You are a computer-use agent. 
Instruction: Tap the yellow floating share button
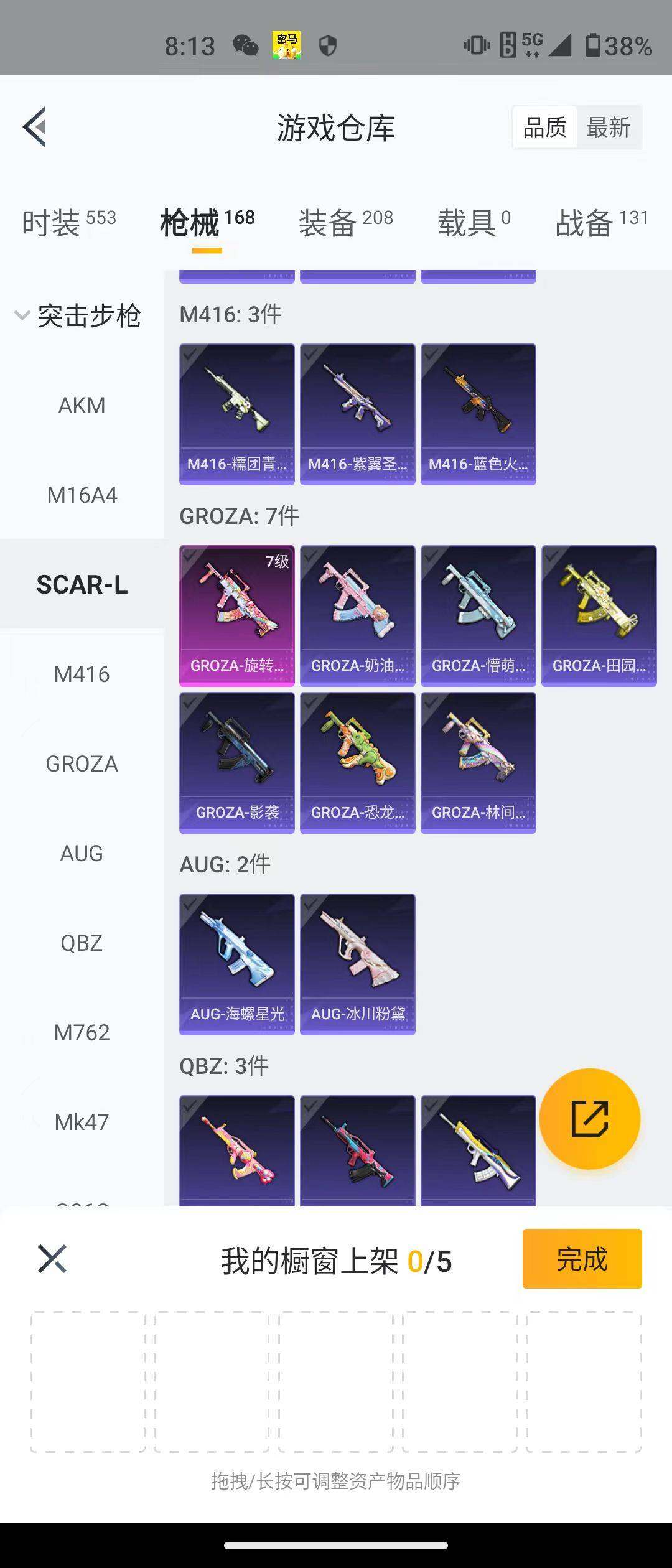(589, 1119)
